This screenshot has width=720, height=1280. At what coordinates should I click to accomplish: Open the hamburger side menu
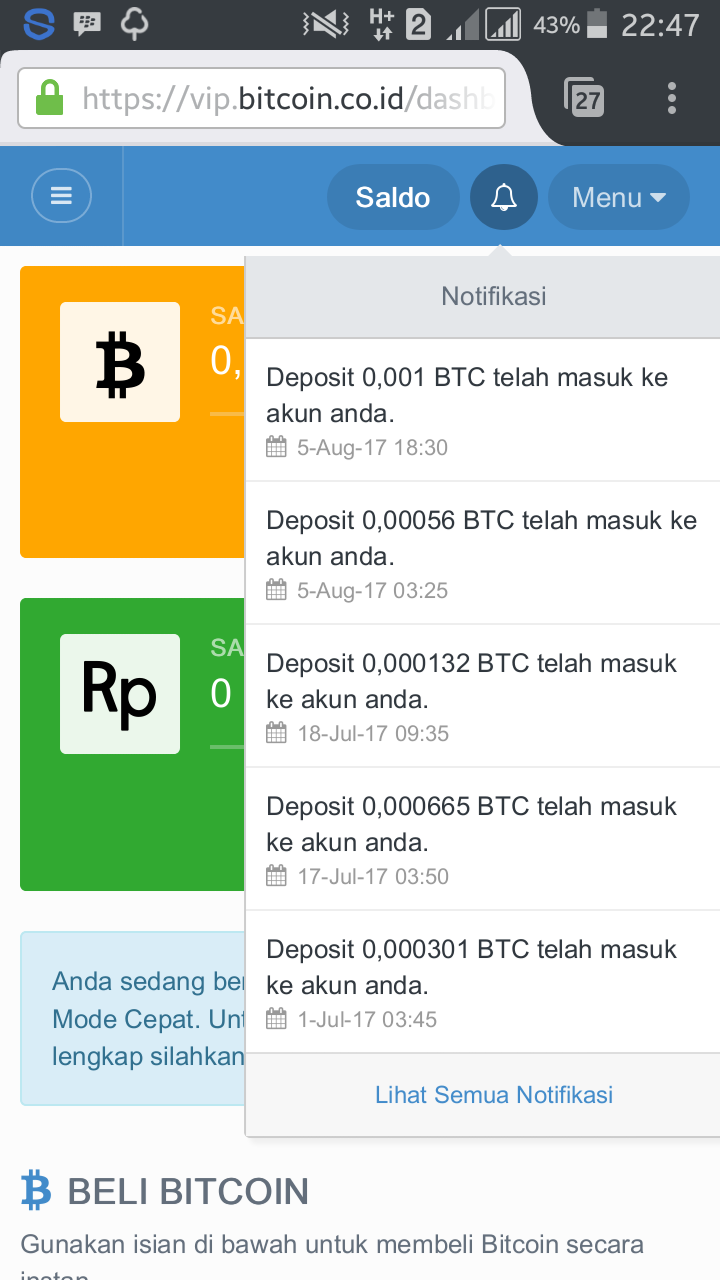(62, 196)
